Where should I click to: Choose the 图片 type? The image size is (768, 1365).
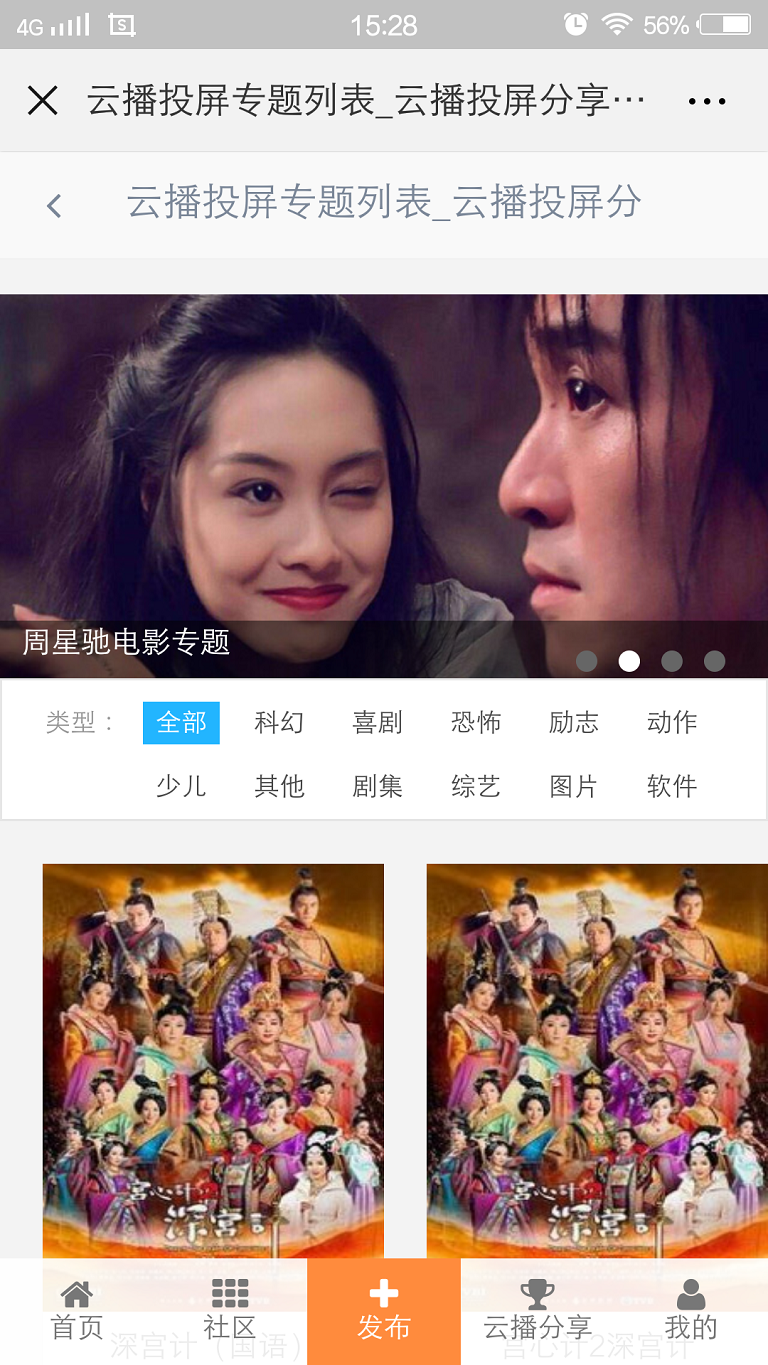tap(573, 787)
